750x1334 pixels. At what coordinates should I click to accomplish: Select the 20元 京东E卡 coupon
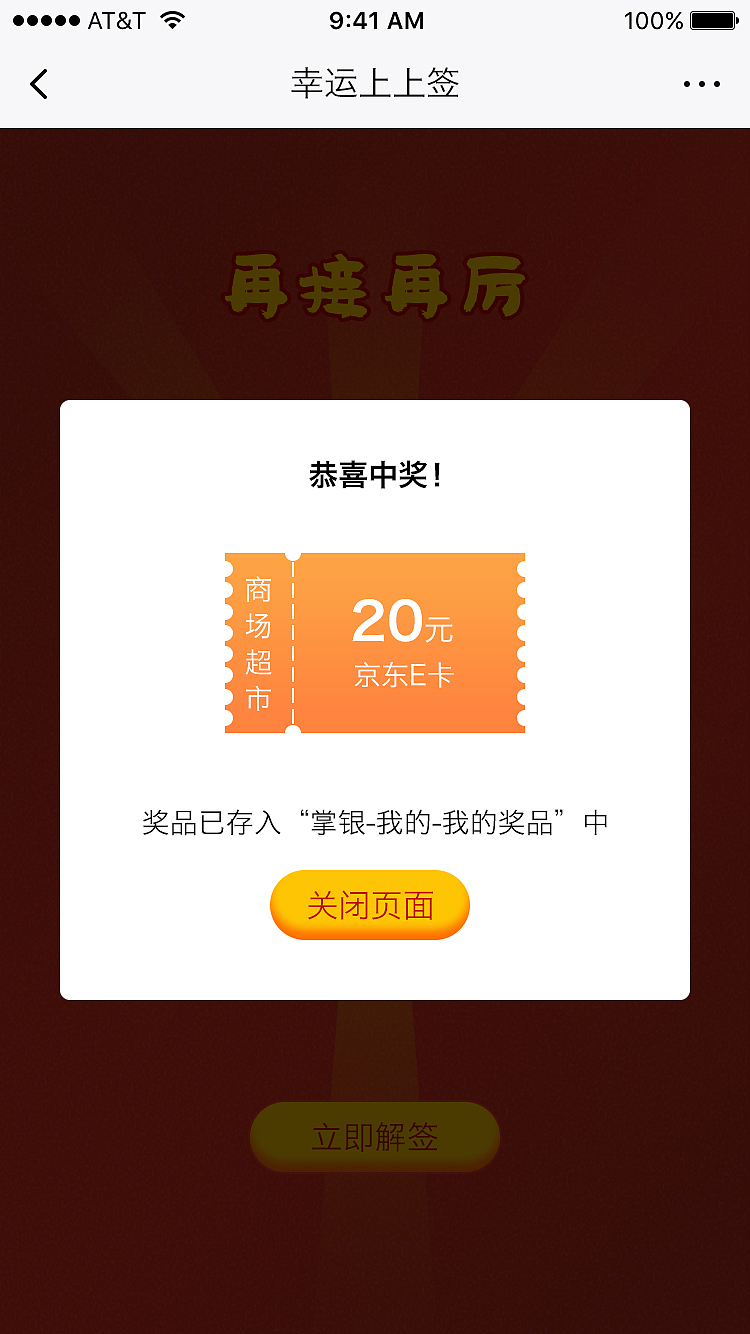point(375,641)
